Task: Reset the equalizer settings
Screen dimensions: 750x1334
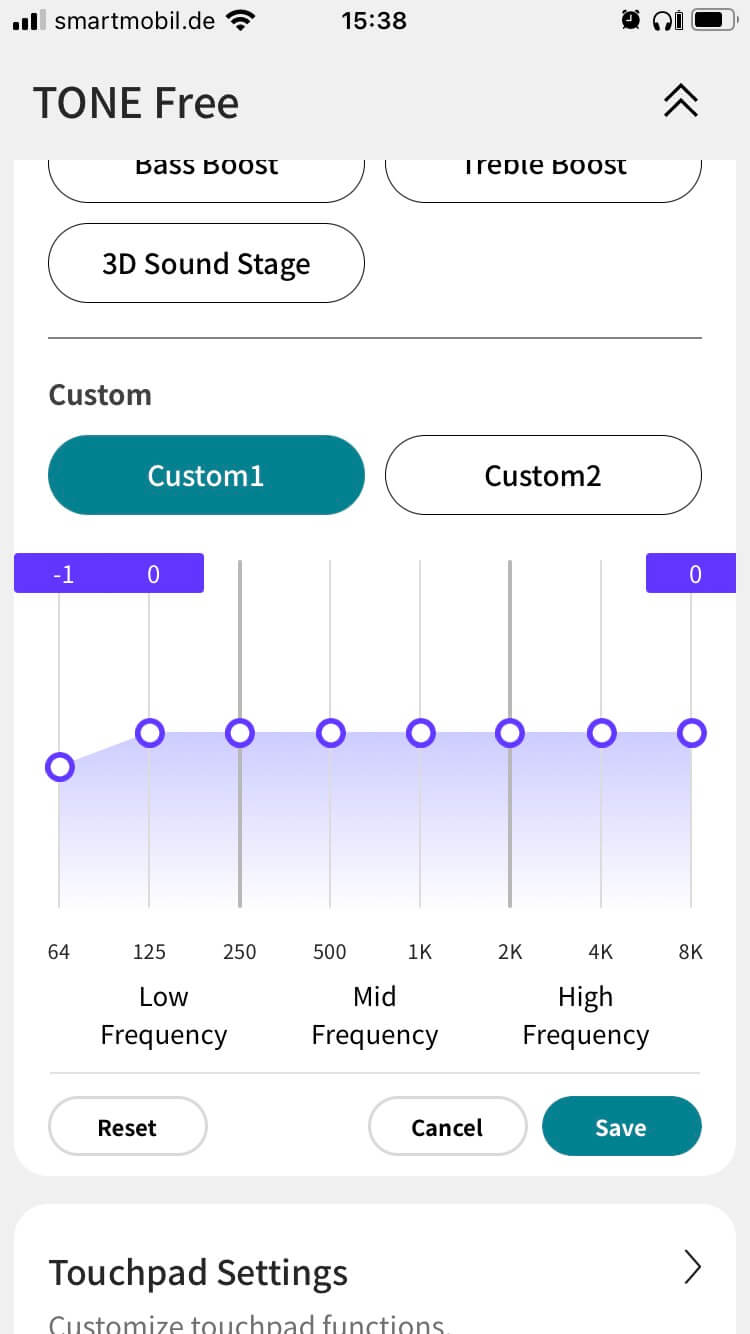Action: coord(127,1127)
